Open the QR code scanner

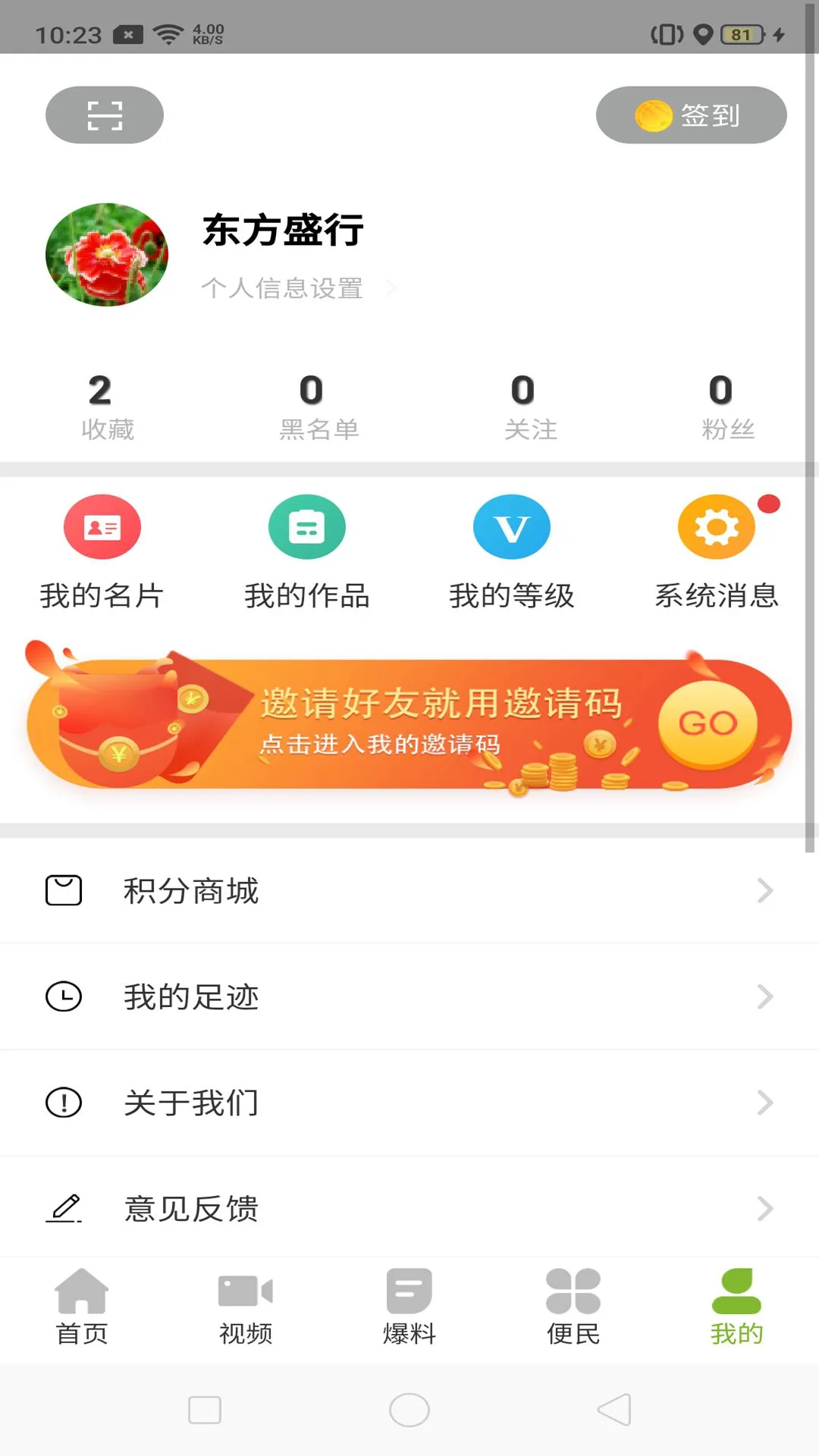click(104, 115)
